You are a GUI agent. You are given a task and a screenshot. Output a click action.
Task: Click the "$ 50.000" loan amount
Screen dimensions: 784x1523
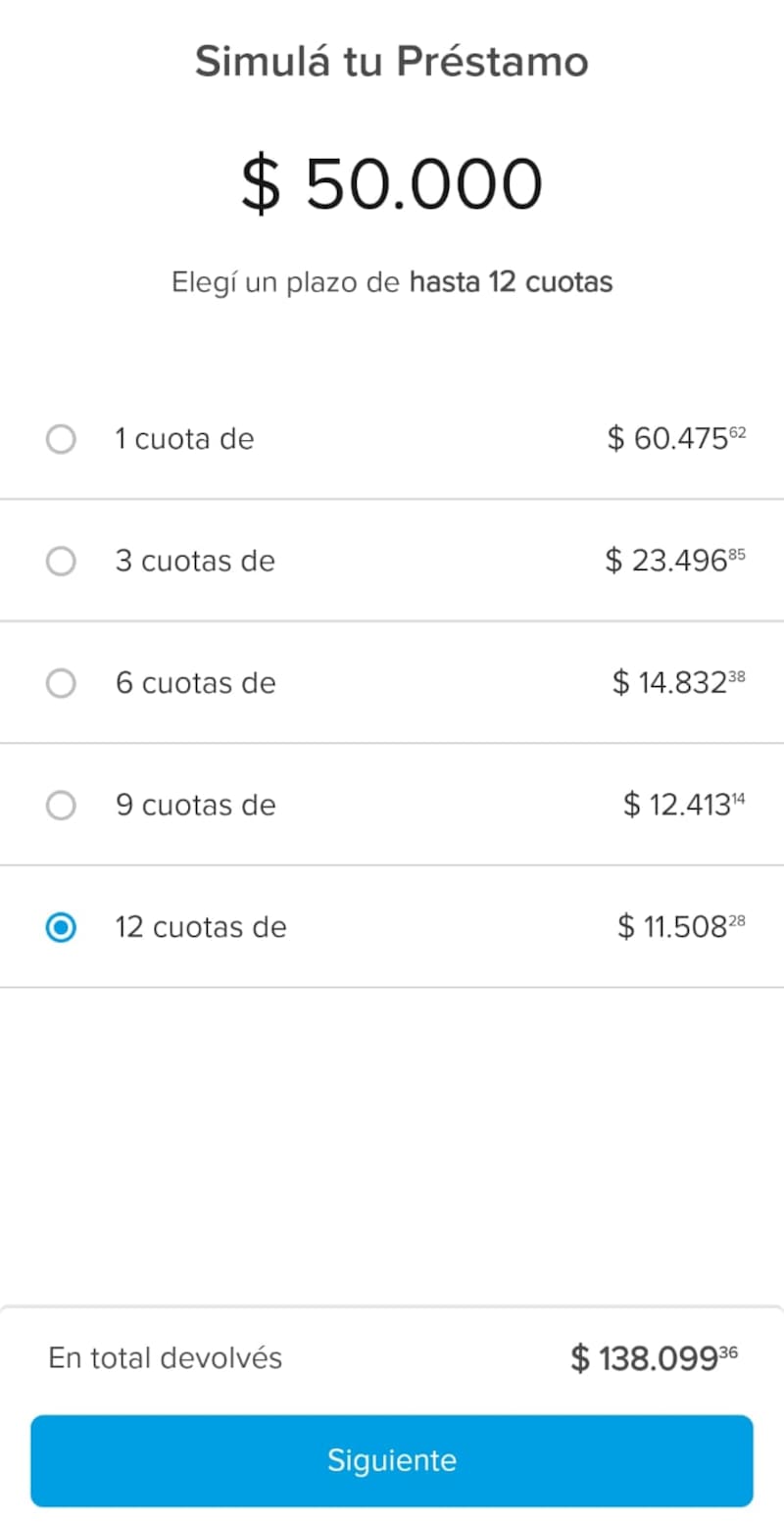pos(392,181)
